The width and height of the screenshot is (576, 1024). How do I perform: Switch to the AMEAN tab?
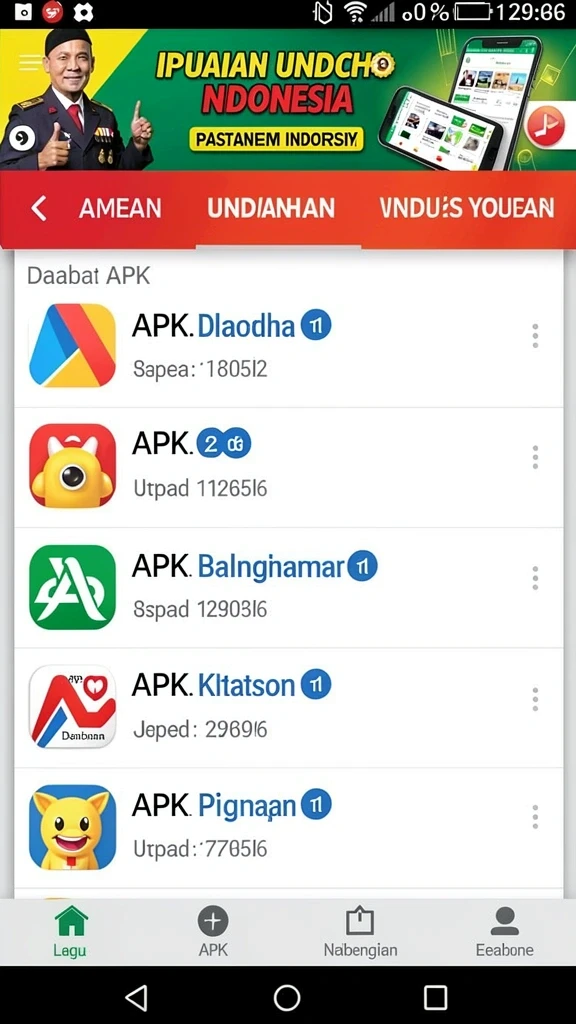click(120, 208)
